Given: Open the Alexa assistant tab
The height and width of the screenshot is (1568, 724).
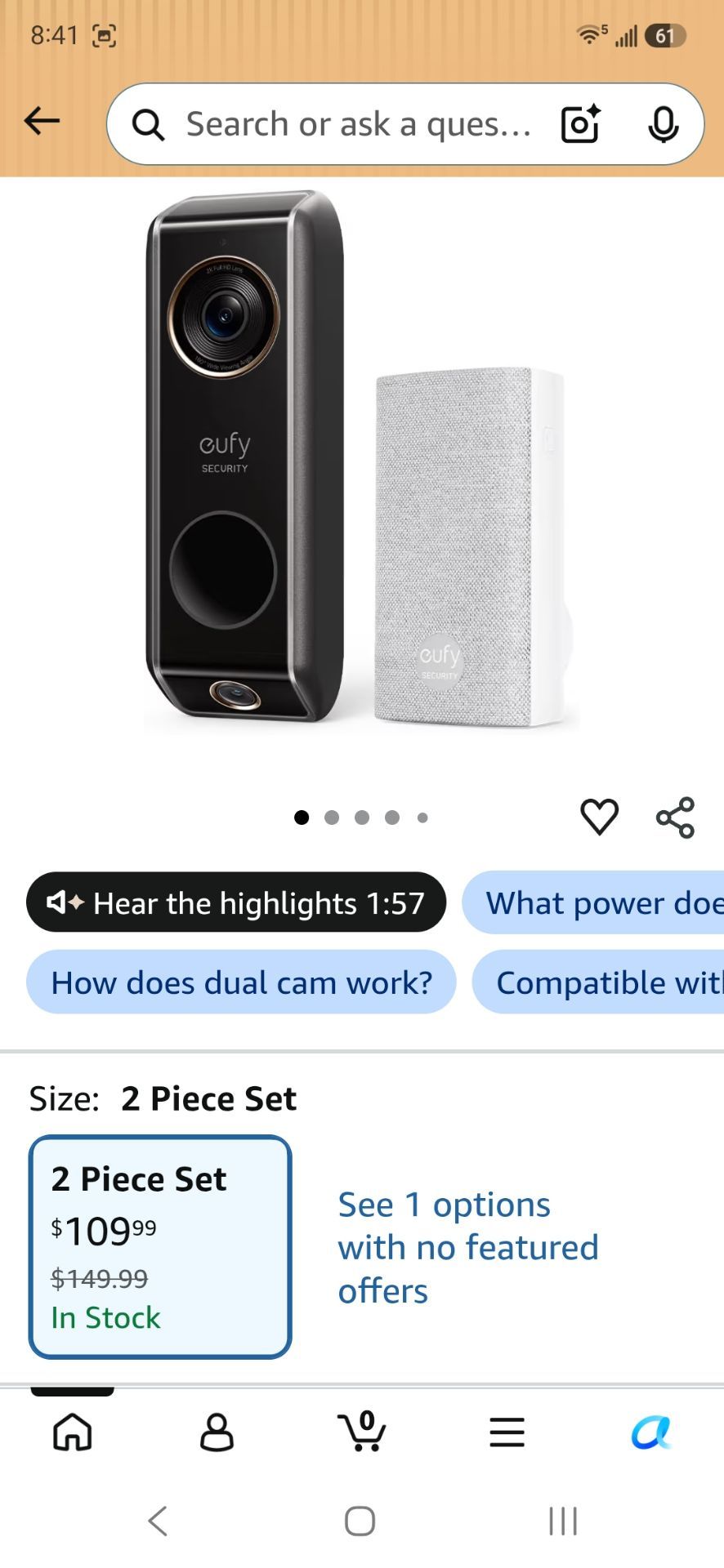Looking at the screenshot, I should pyautogui.click(x=651, y=1432).
